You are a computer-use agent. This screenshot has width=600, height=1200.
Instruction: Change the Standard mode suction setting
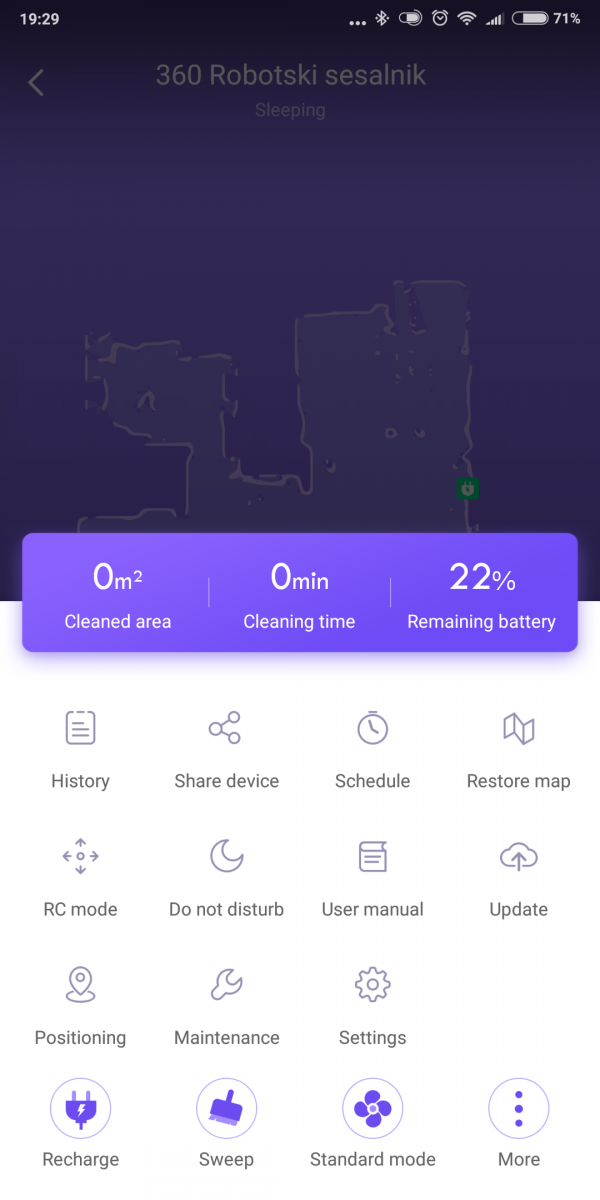pyautogui.click(x=373, y=1109)
